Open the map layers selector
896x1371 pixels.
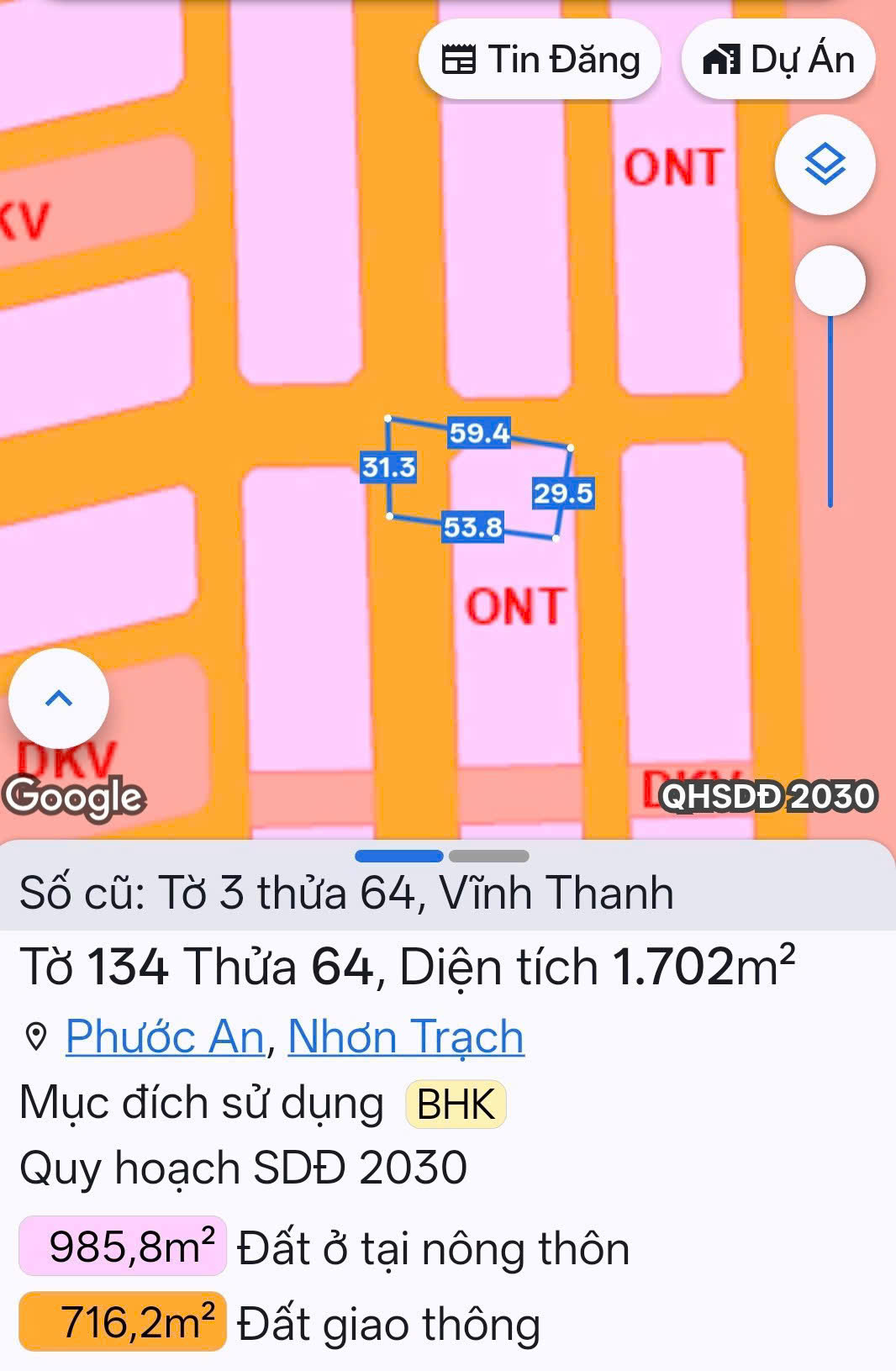click(825, 164)
